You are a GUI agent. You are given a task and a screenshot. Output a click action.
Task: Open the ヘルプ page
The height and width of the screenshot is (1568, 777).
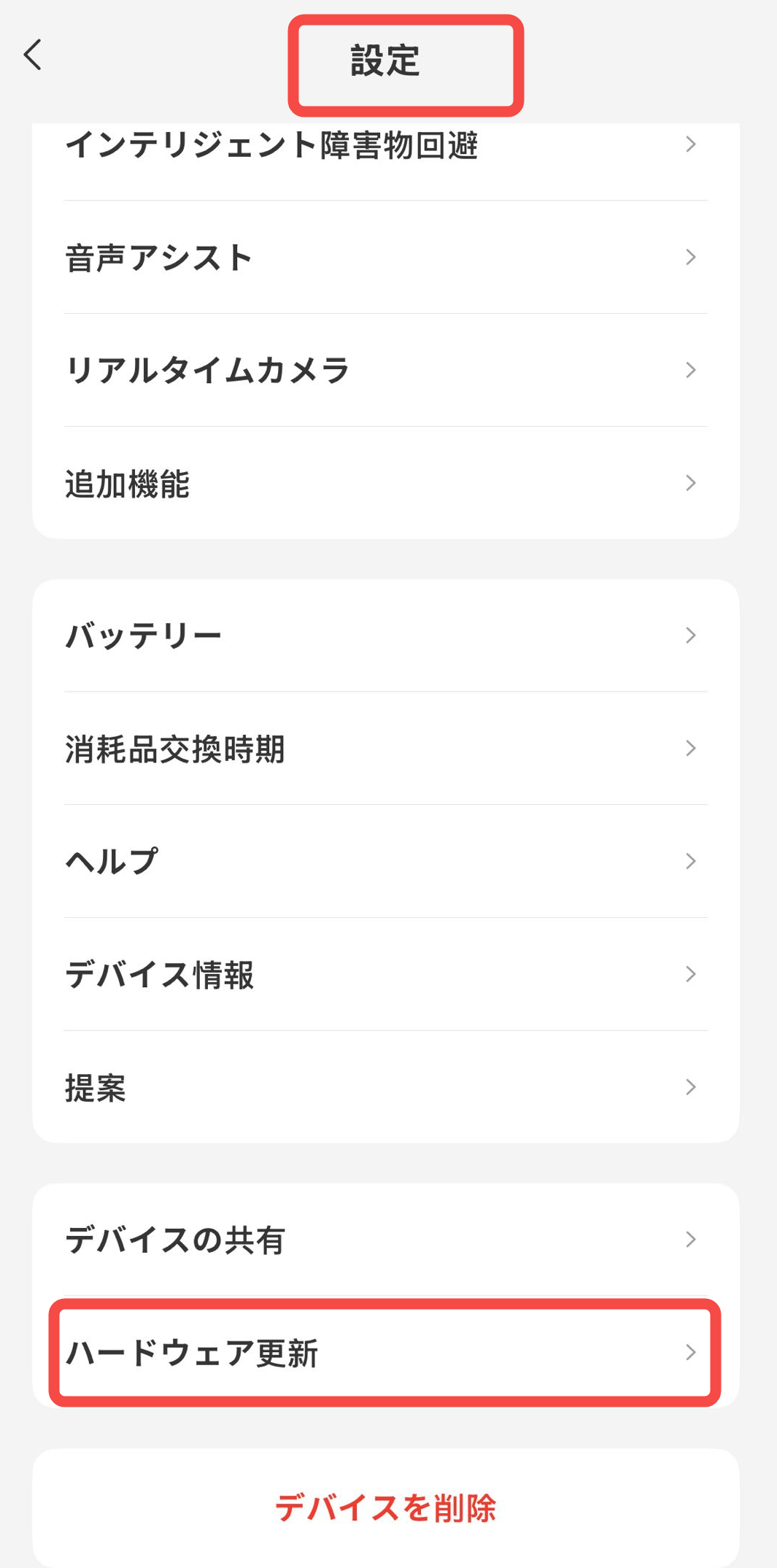tap(385, 862)
